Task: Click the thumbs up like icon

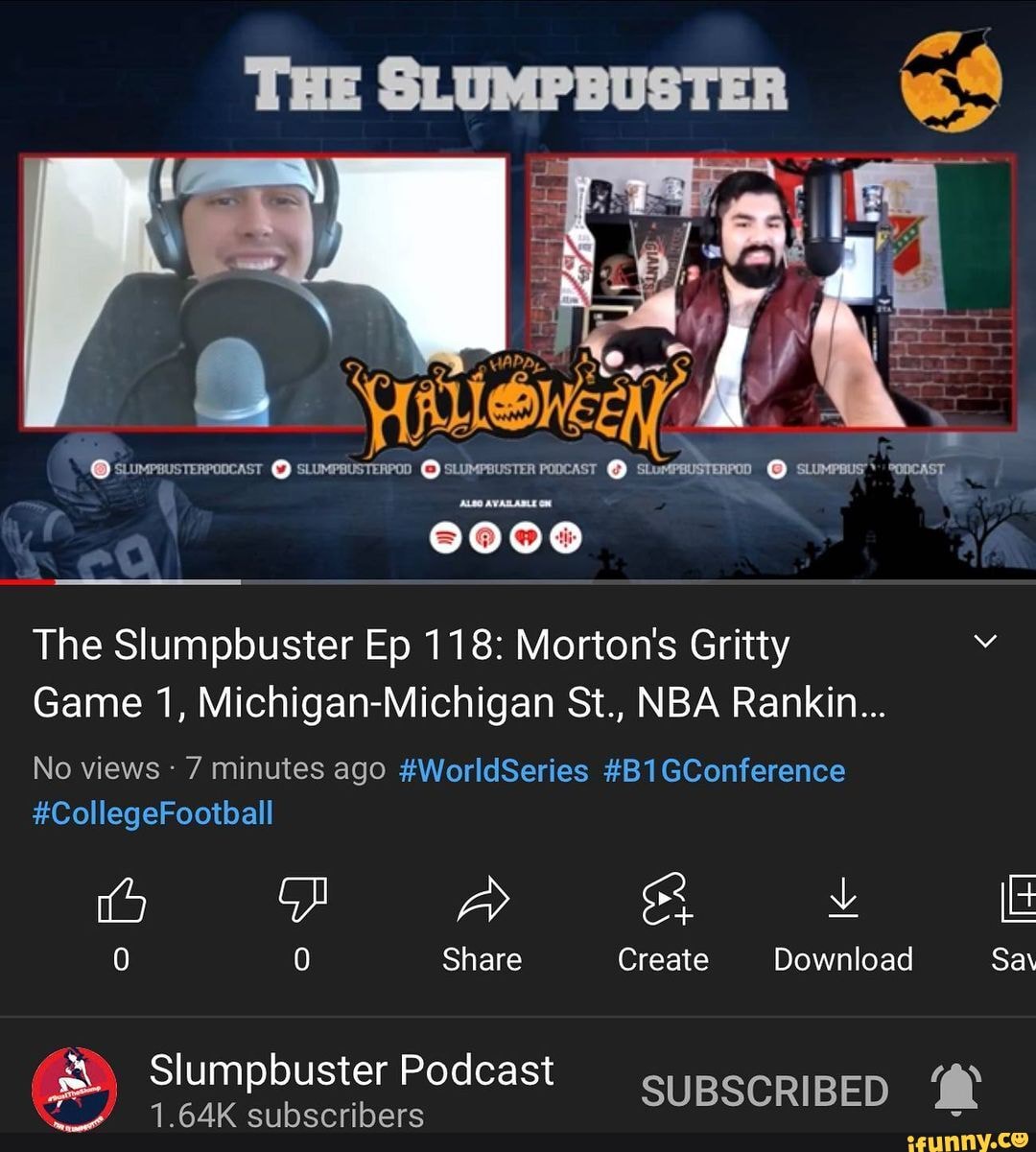Action: (x=120, y=900)
